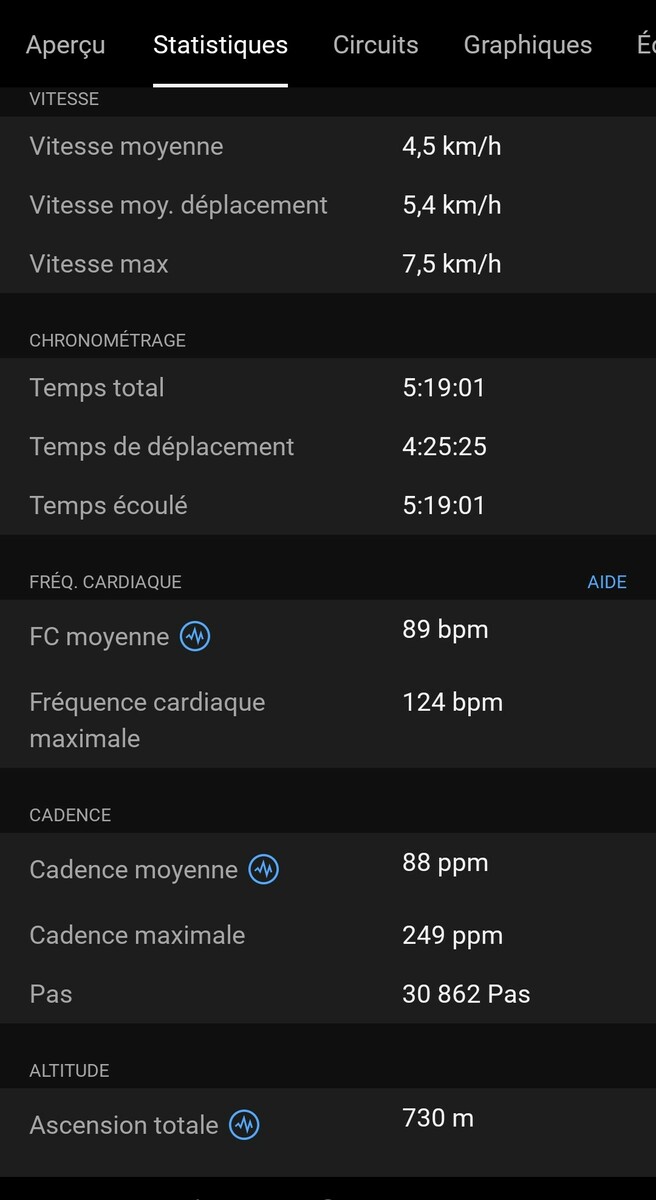This screenshot has width=656, height=1200.
Task: Open the chart icon beside Cadence moyenne
Action: tap(264, 869)
